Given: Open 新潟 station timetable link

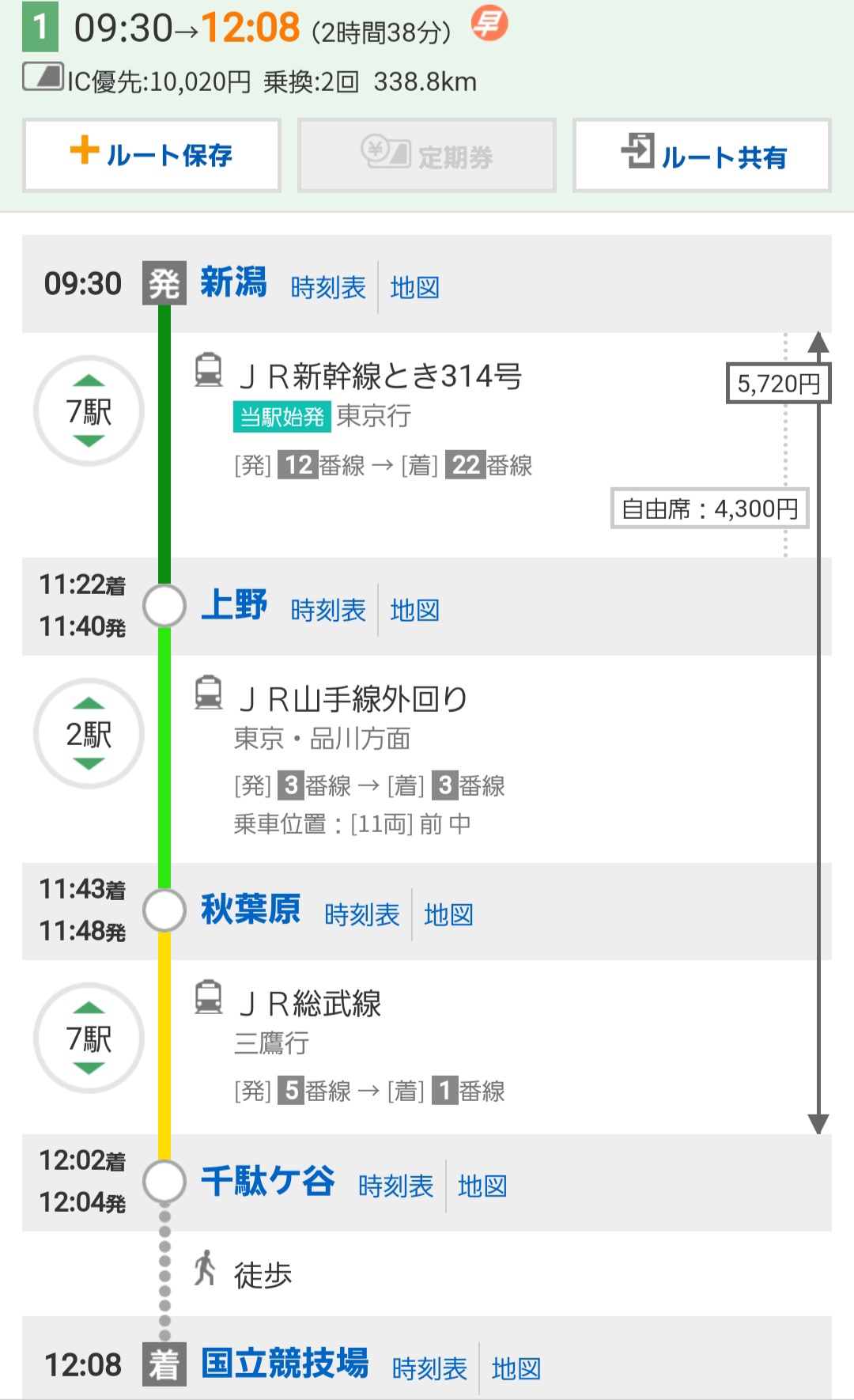Looking at the screenshot, I should [x=328, y=288].
